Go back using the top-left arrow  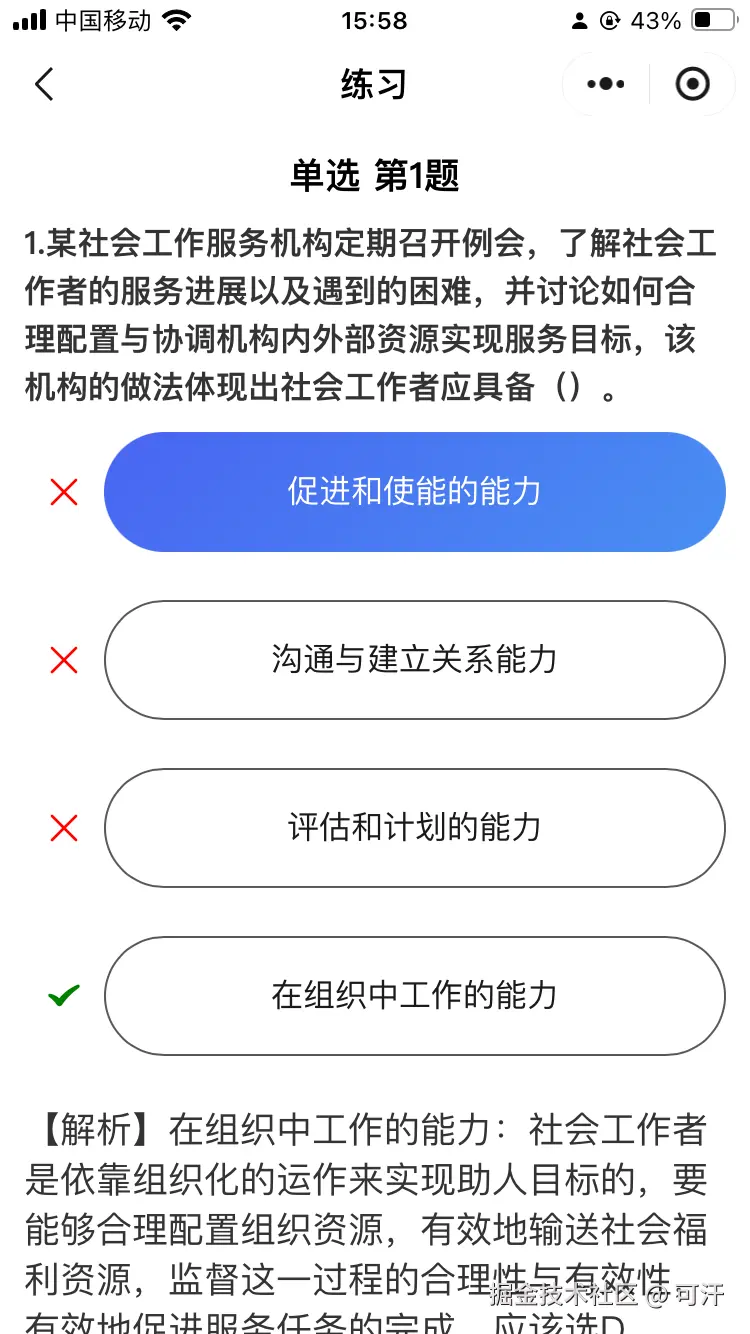[44, 85]
